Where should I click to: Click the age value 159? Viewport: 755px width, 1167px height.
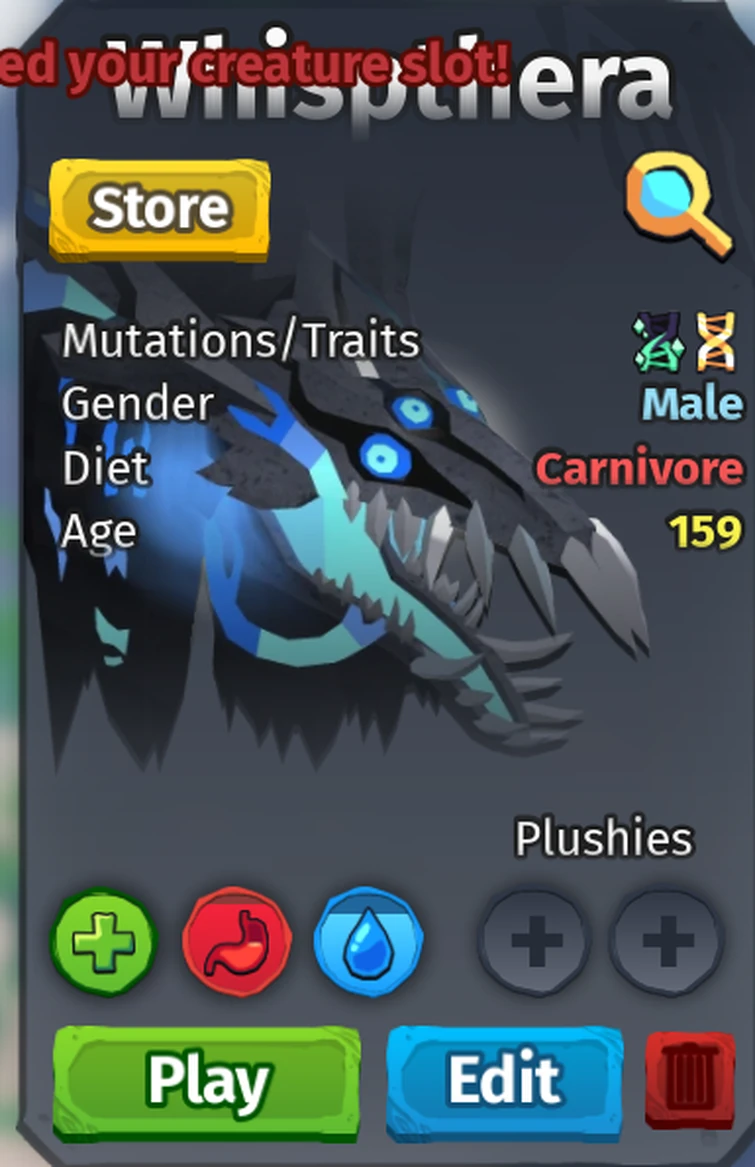(x=706, y=531)
